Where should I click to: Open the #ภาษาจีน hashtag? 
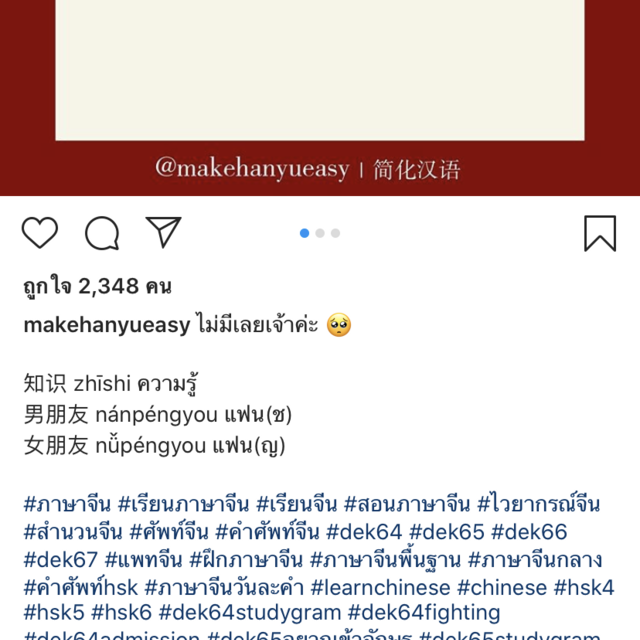click(66, 503)
